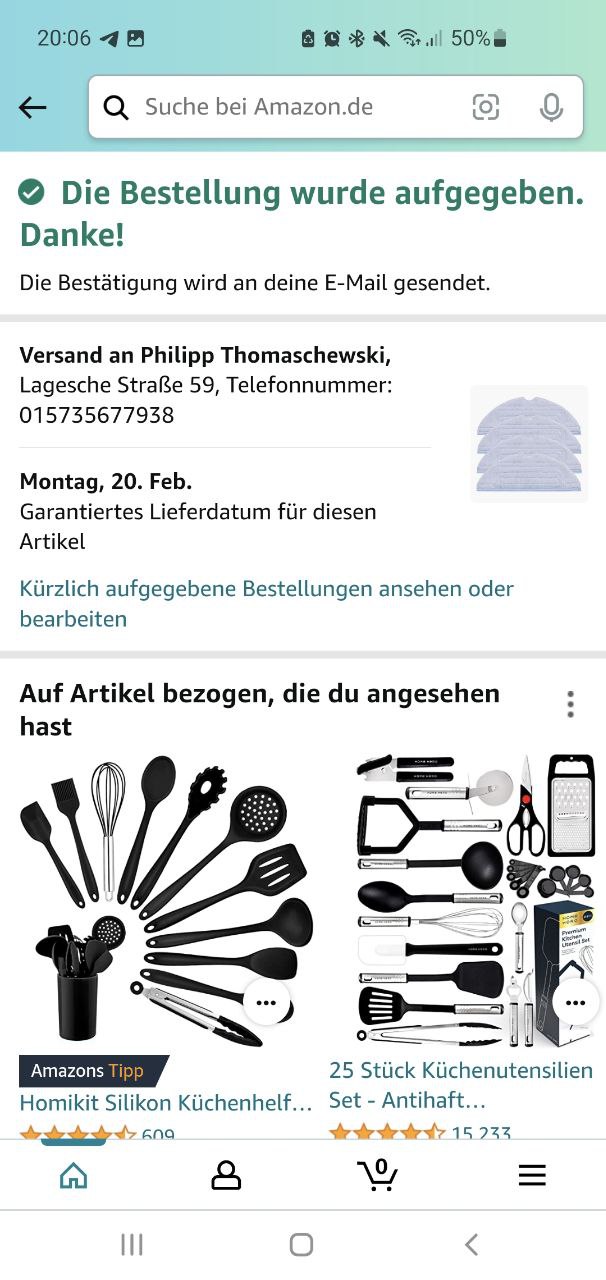Open options for the 25 Stück set
Screen dimensions: 606x1280
575,1002
